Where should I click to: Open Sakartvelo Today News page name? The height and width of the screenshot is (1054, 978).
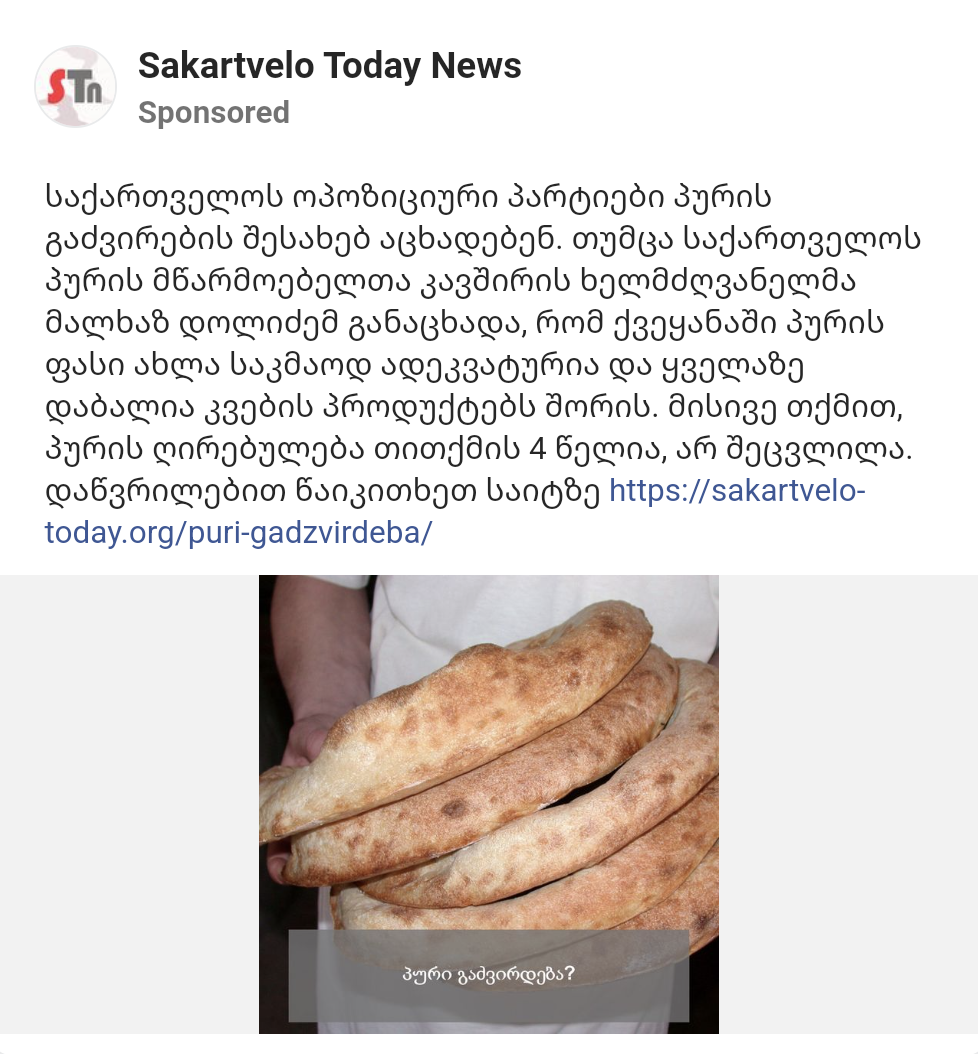pyautogui.click(x=329, y=66)
